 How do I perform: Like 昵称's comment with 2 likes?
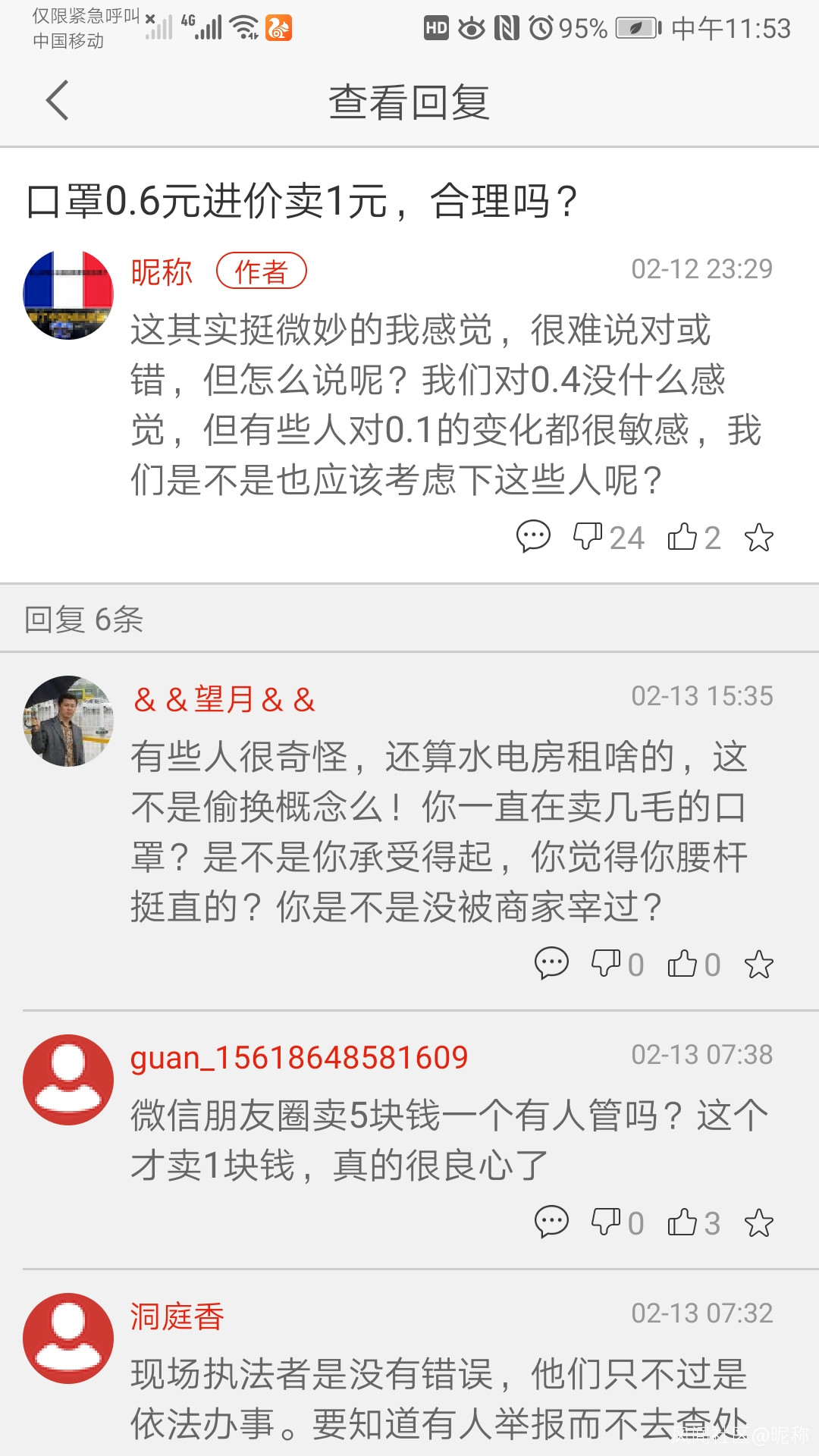click(x=682, y=536)
